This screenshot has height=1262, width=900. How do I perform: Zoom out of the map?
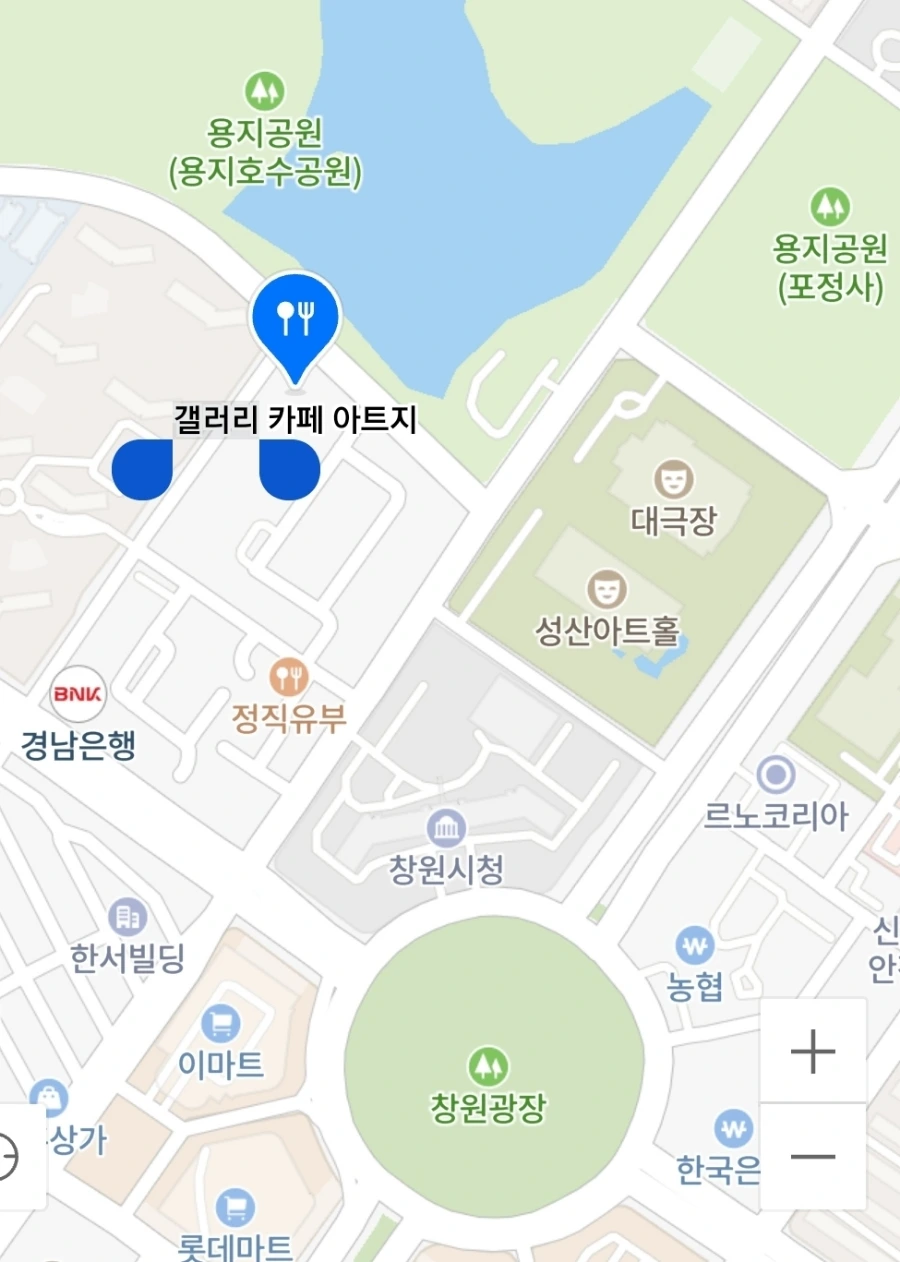(813, 1157)
